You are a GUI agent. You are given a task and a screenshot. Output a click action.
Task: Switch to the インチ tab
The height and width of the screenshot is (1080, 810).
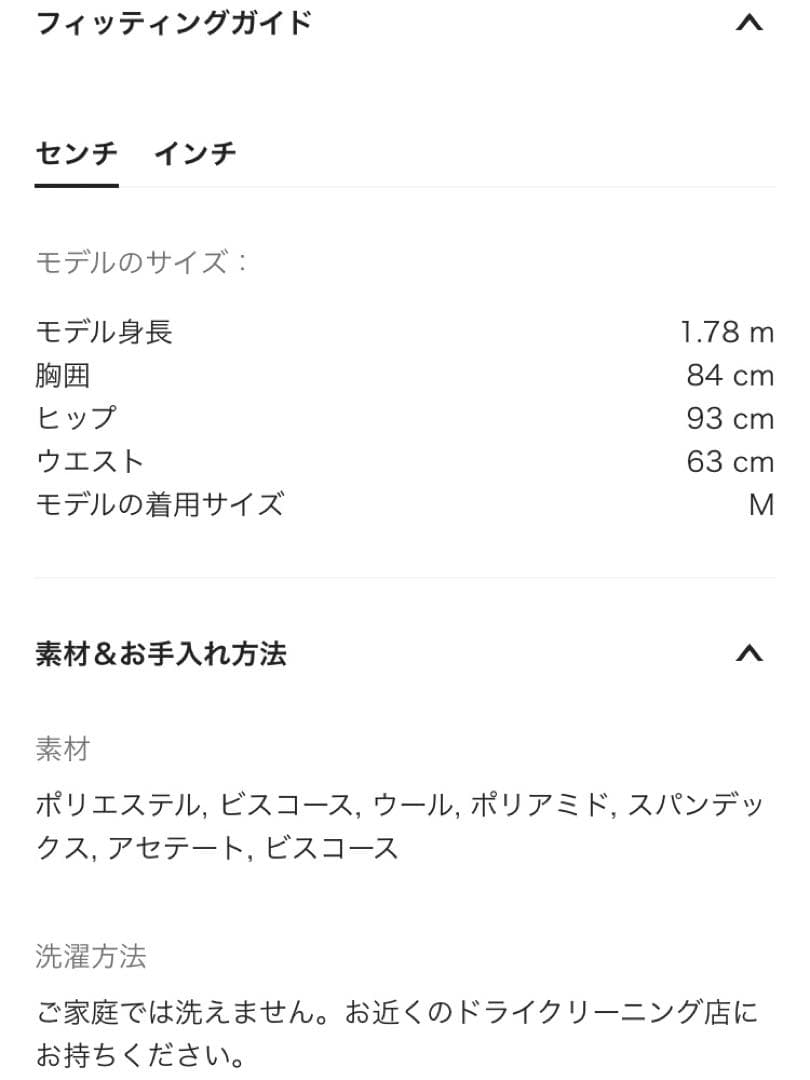196,153
